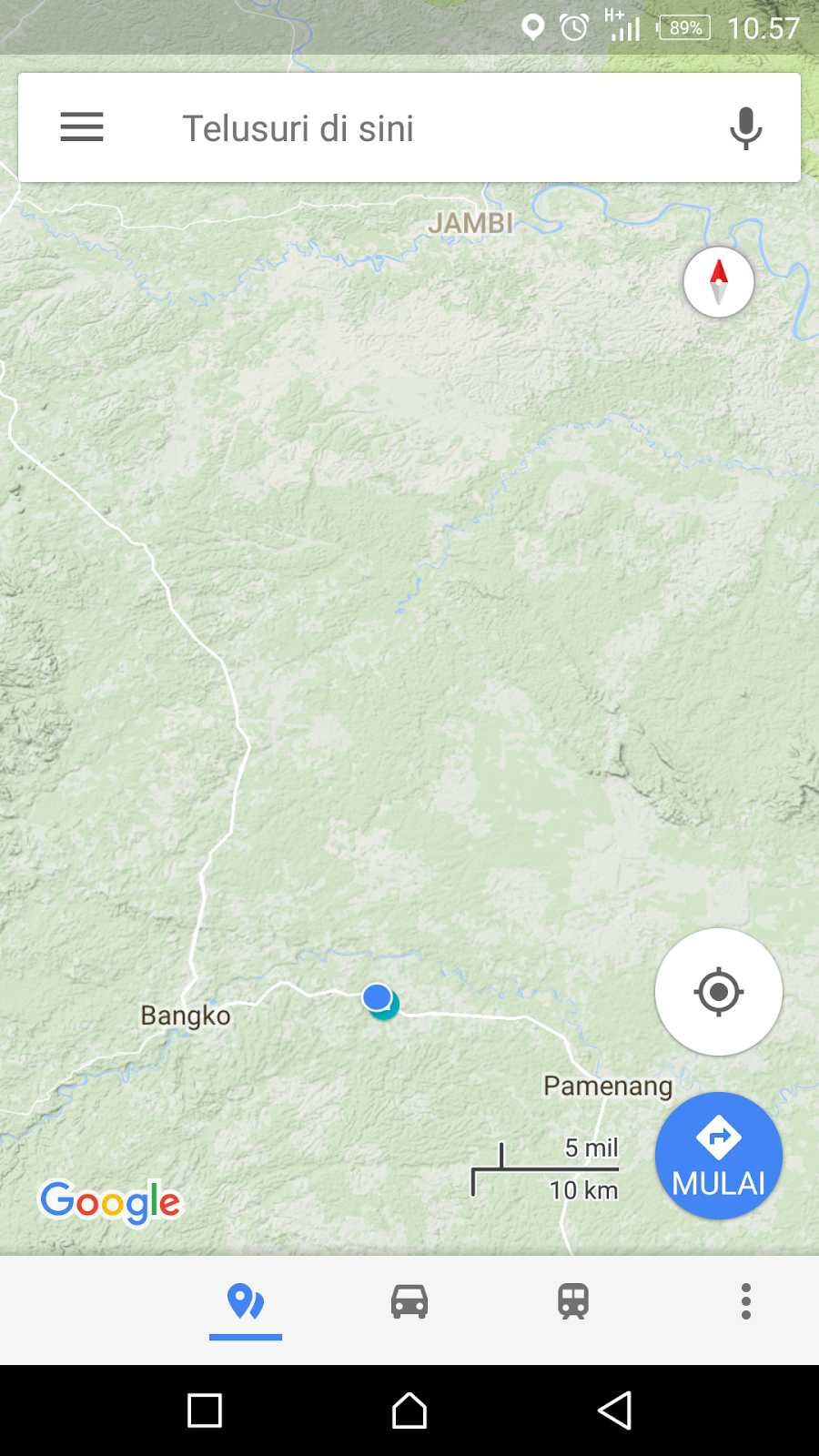Switch to the Transit tab
Viewport: 819px width, 1456px height.
[x=573, y=1301]
